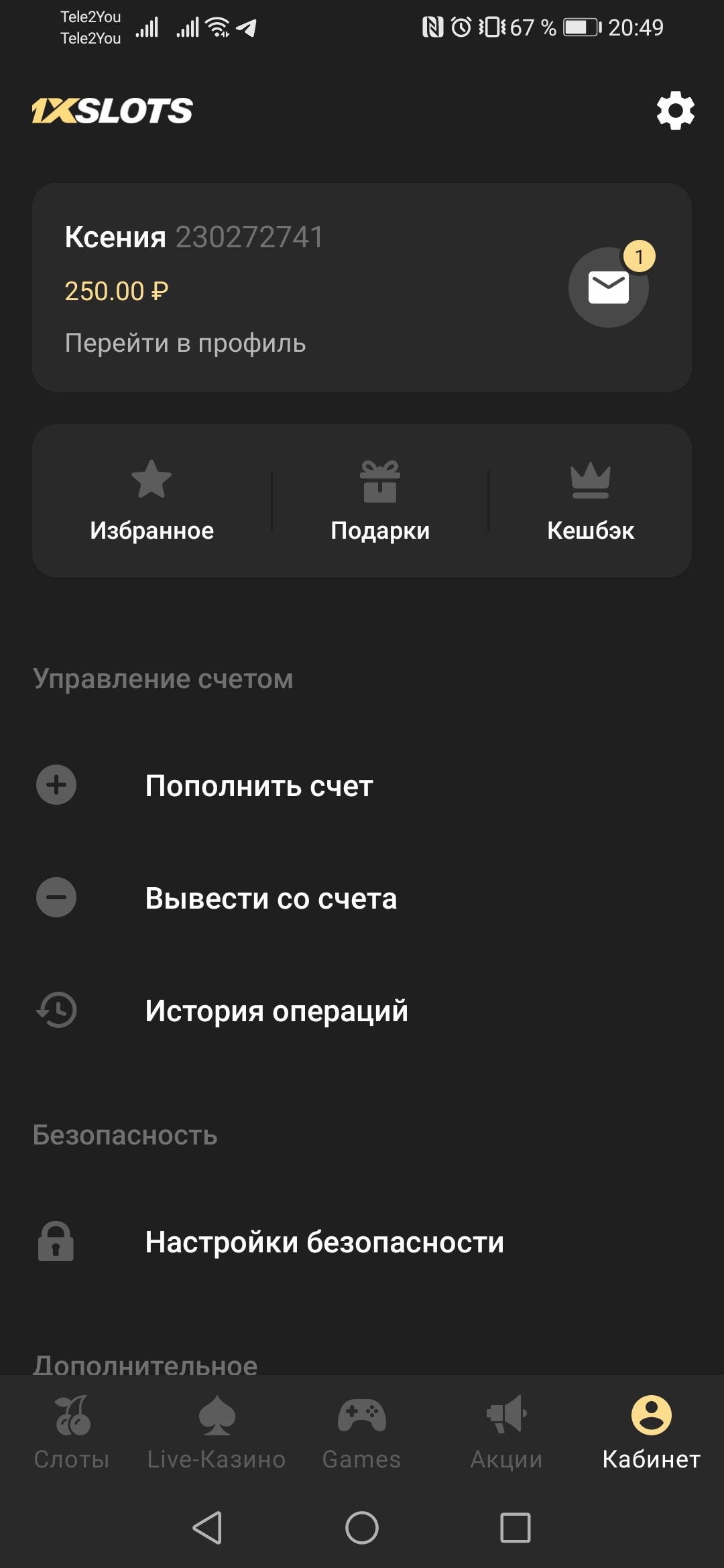Select 'Пополнить счет' to deposit
724x1568 pixels.
pyautogui.click(x=259, y=786)
